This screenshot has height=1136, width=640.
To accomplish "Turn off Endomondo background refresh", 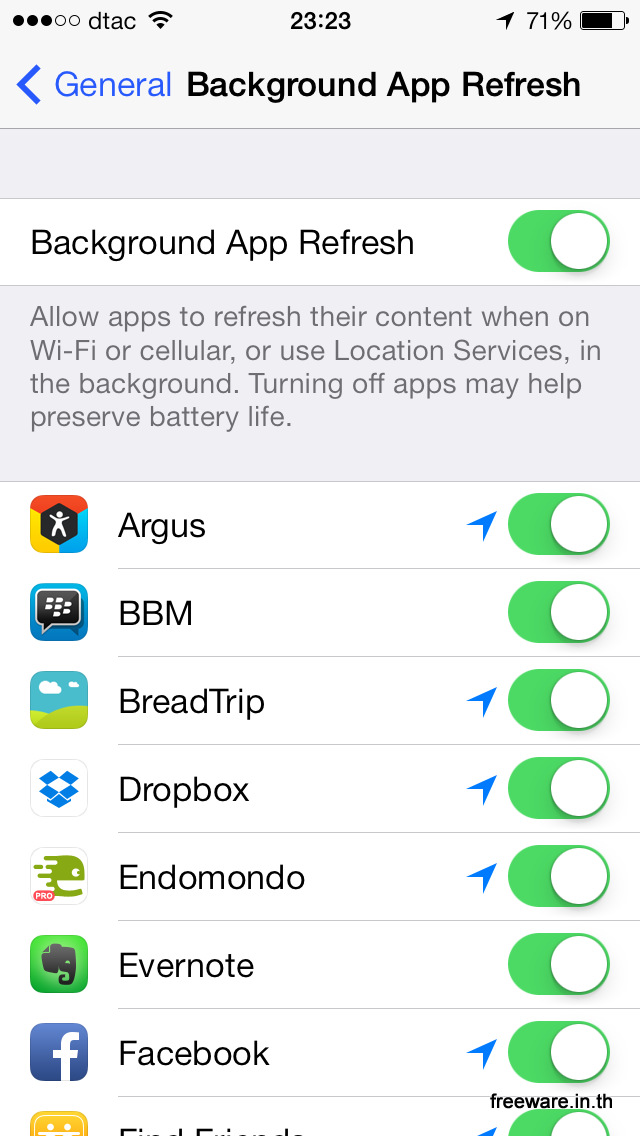I will 558,876.
